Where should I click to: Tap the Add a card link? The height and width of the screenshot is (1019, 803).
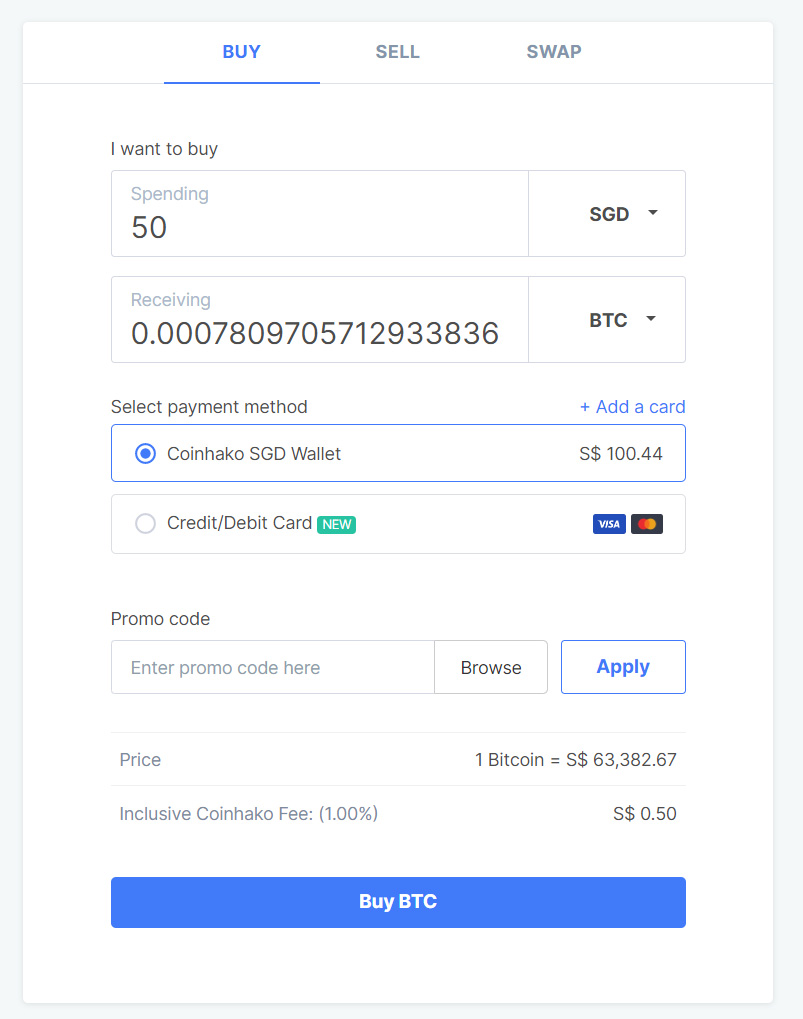pos(632,407)
